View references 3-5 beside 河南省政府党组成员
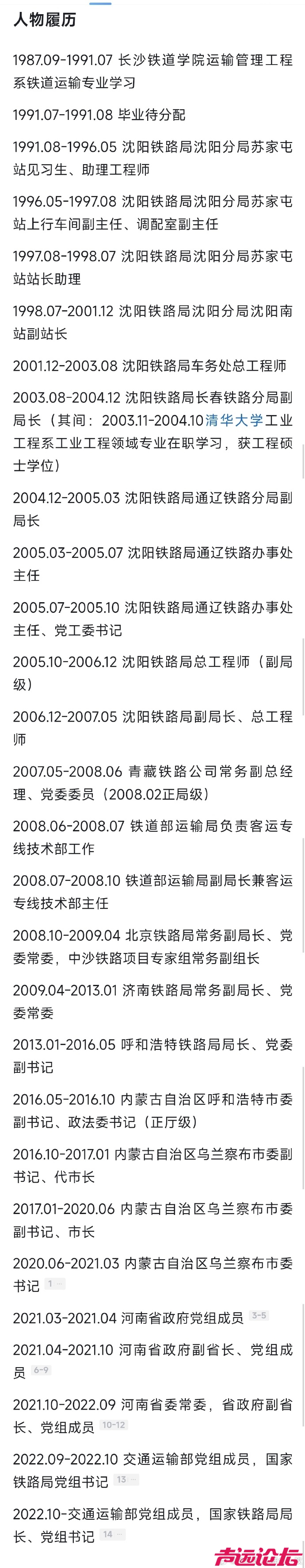This screenshot has height=1568, width=305. (x=259, y=1315)
